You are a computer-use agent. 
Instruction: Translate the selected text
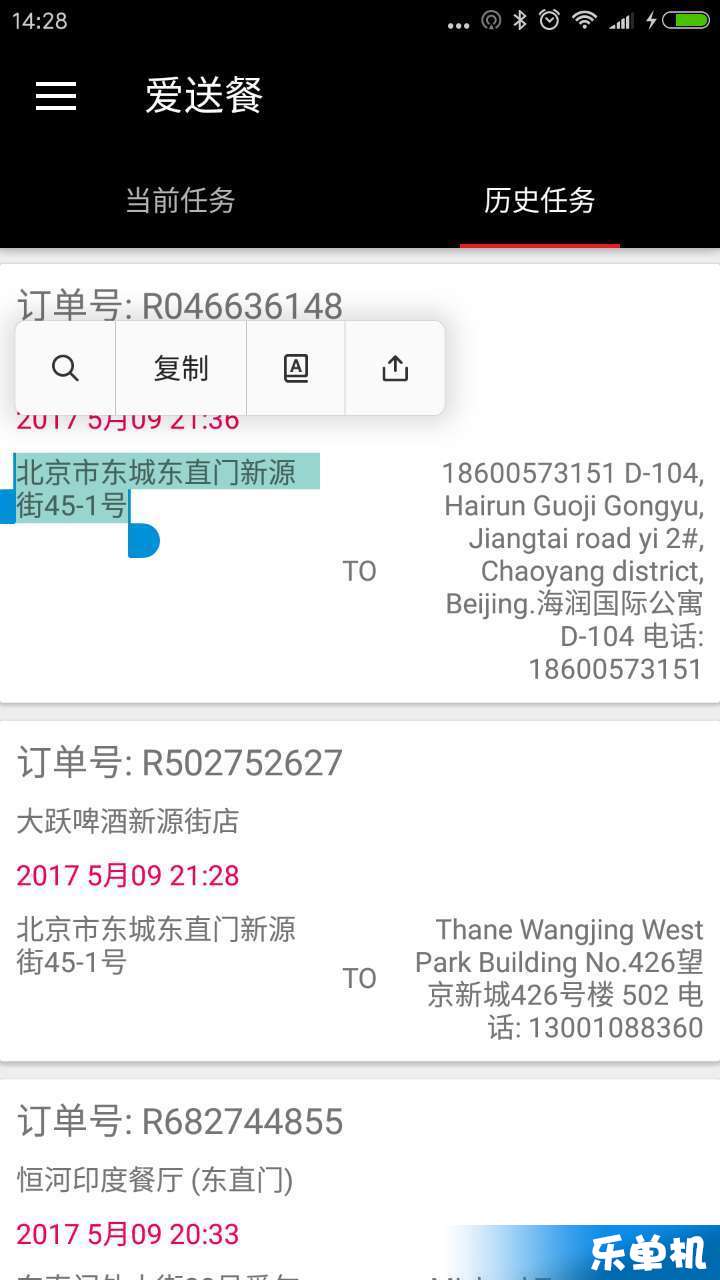coord(296,368)
